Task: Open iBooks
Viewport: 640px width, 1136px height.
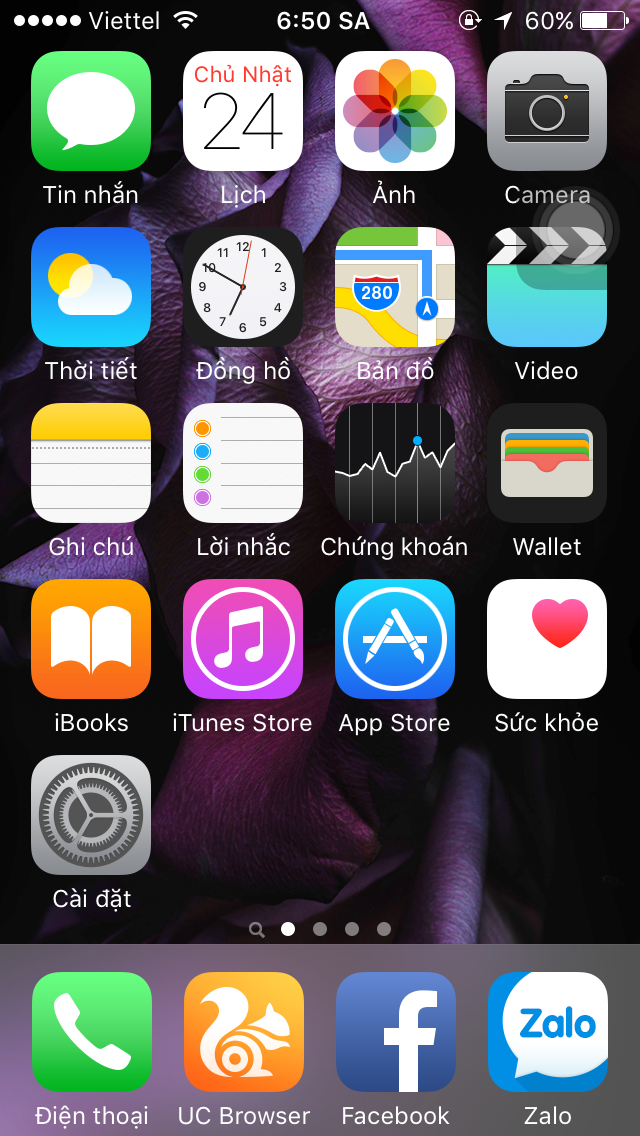Action: 91,639
